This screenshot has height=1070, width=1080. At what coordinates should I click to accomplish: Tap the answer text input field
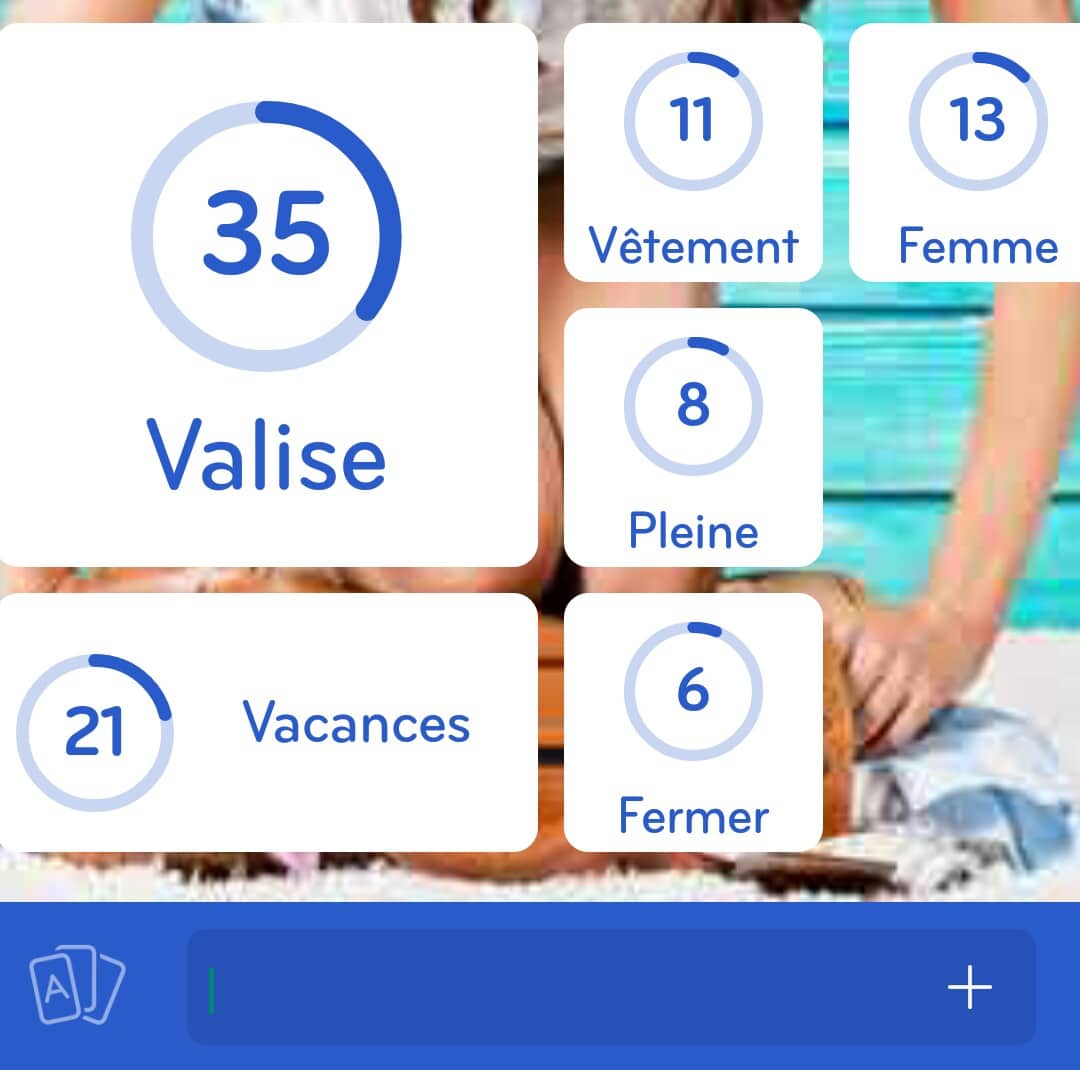(x=560, y=988)
